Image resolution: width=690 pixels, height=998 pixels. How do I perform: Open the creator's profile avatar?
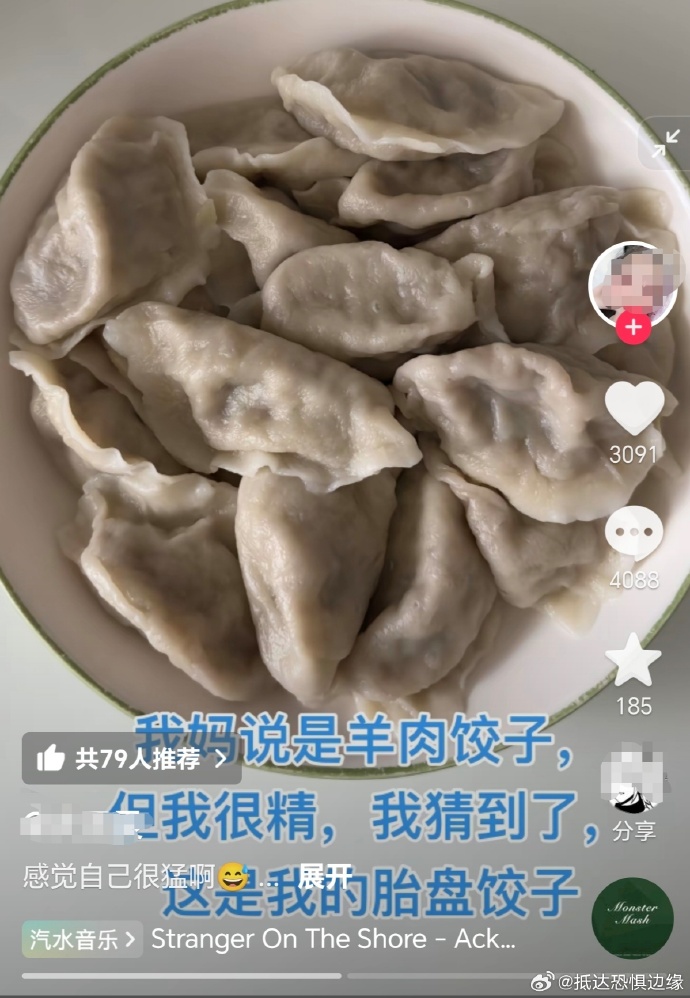(634, 285)
